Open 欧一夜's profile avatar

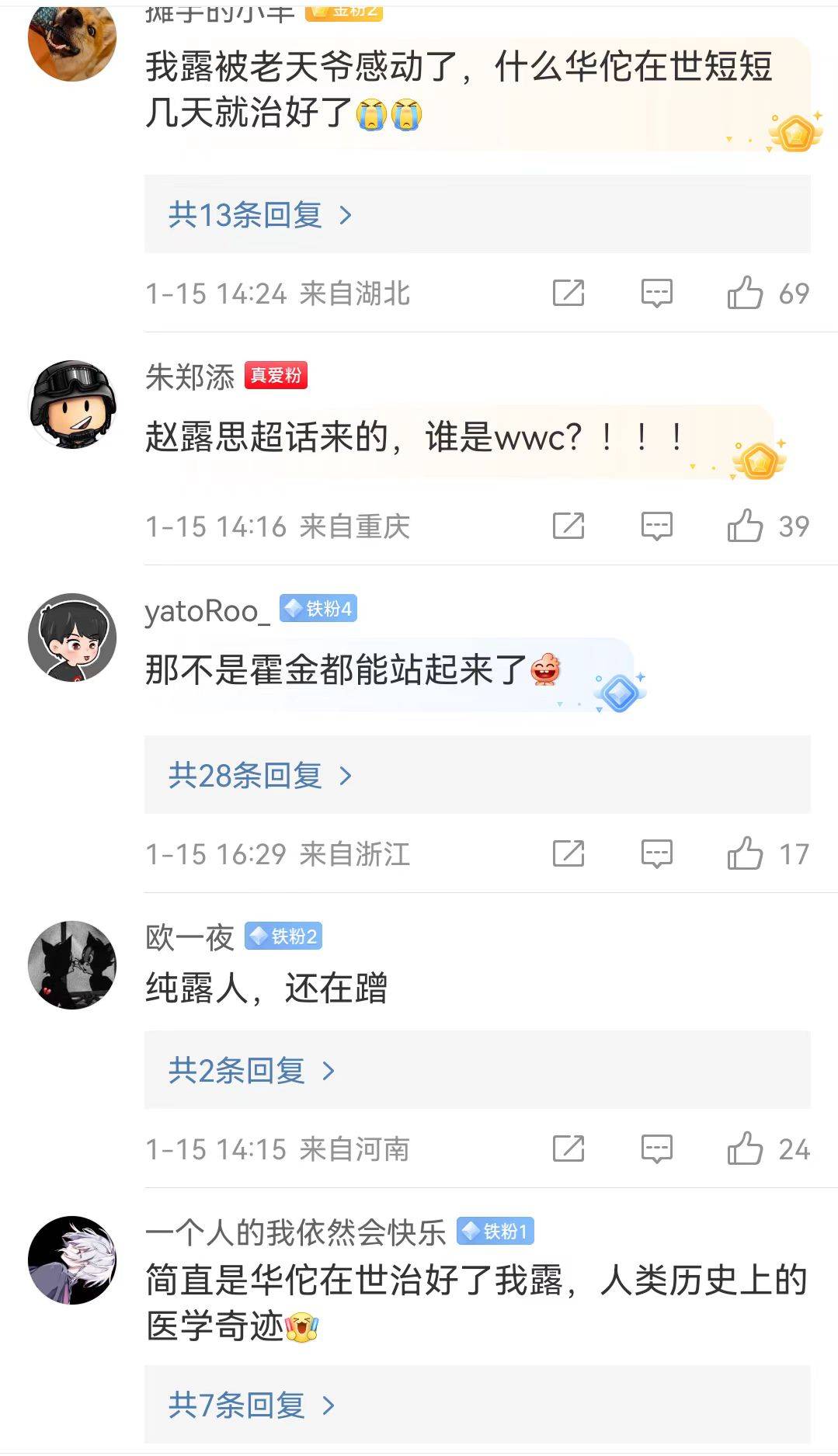[72, 965]
